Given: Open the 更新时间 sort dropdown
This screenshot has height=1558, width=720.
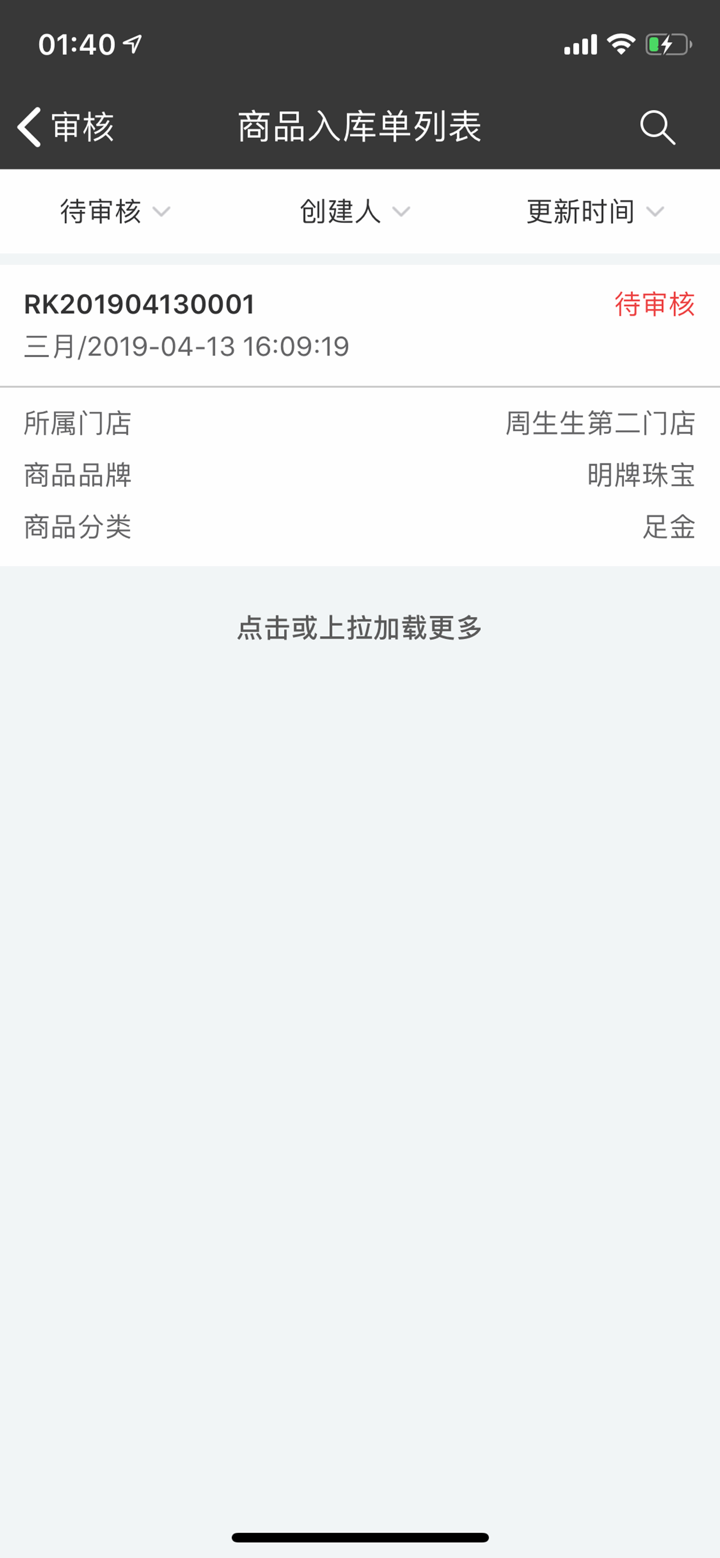Looking at the screenshot, I should coord(581,211).
